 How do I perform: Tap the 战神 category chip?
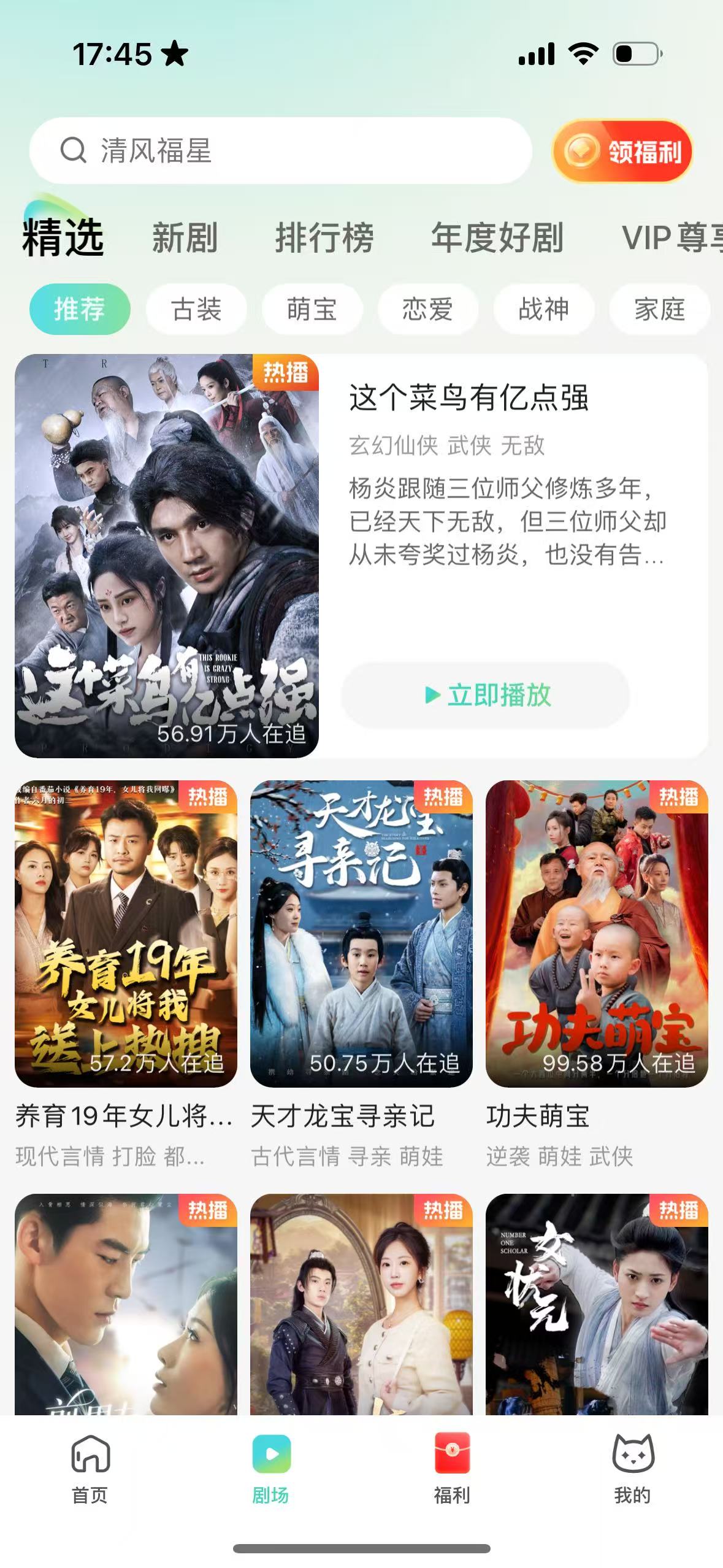click(543, 309)
